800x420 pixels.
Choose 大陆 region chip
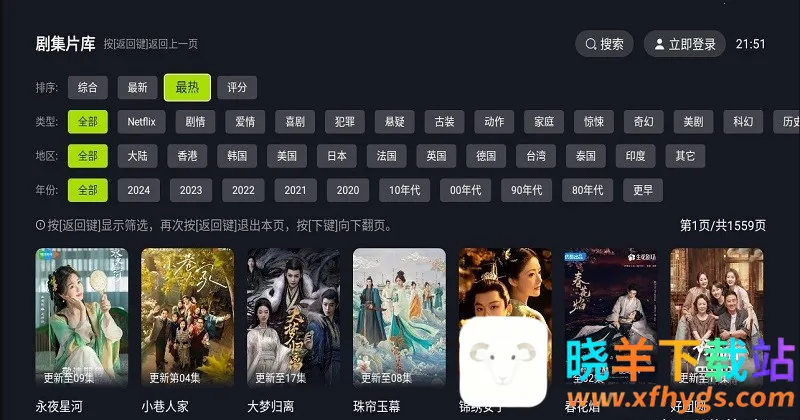137,156
